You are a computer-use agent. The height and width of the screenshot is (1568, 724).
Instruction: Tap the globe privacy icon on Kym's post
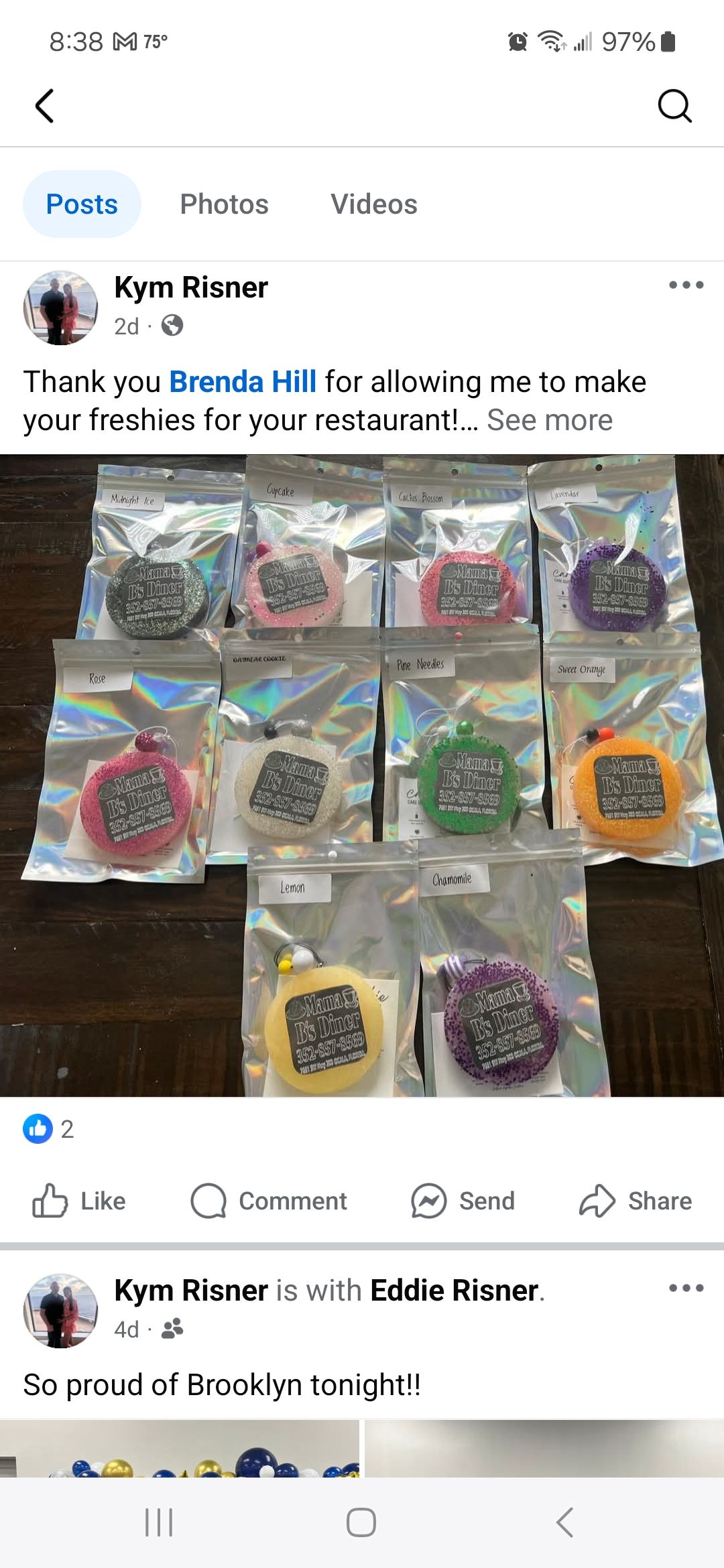coord(173,326)
